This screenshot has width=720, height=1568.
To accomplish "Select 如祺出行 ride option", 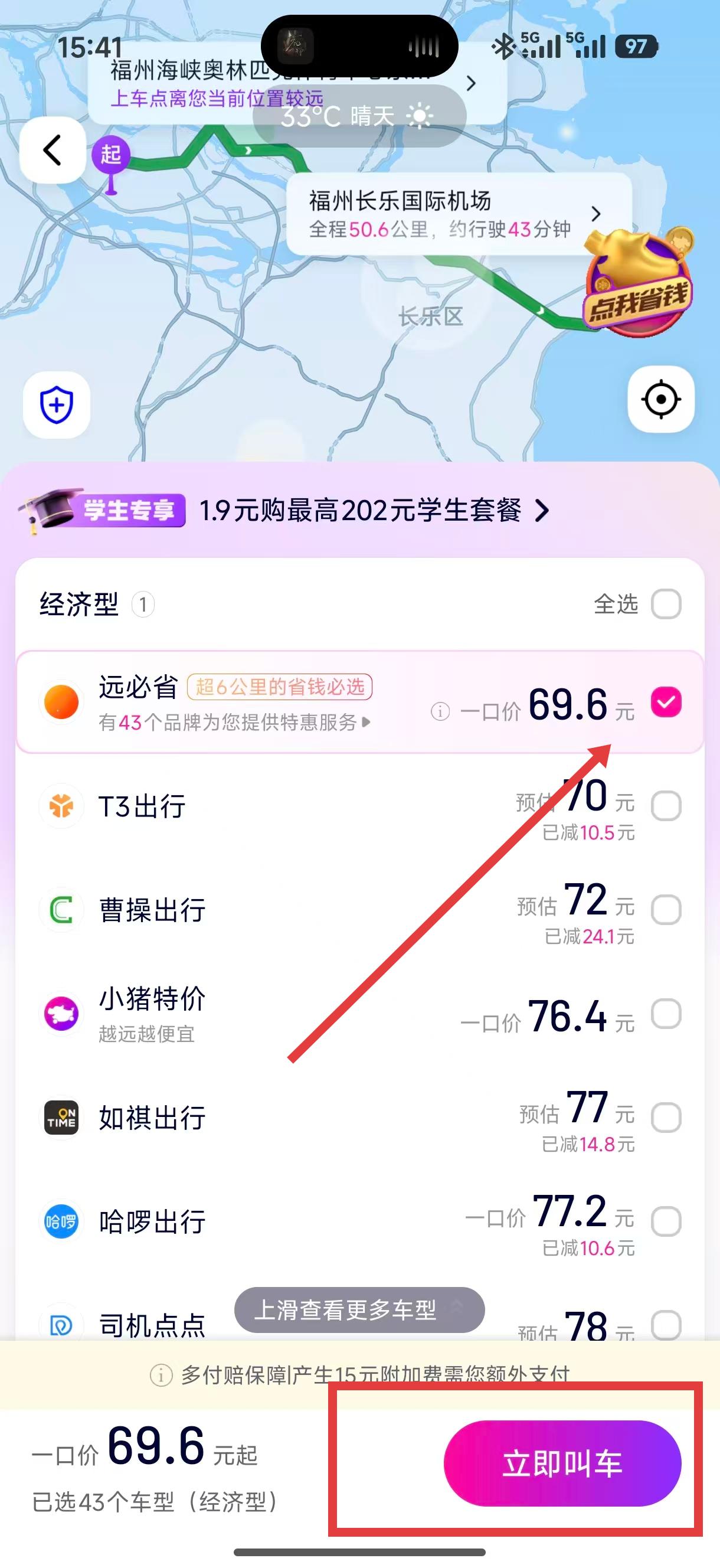I will 666,1118.
